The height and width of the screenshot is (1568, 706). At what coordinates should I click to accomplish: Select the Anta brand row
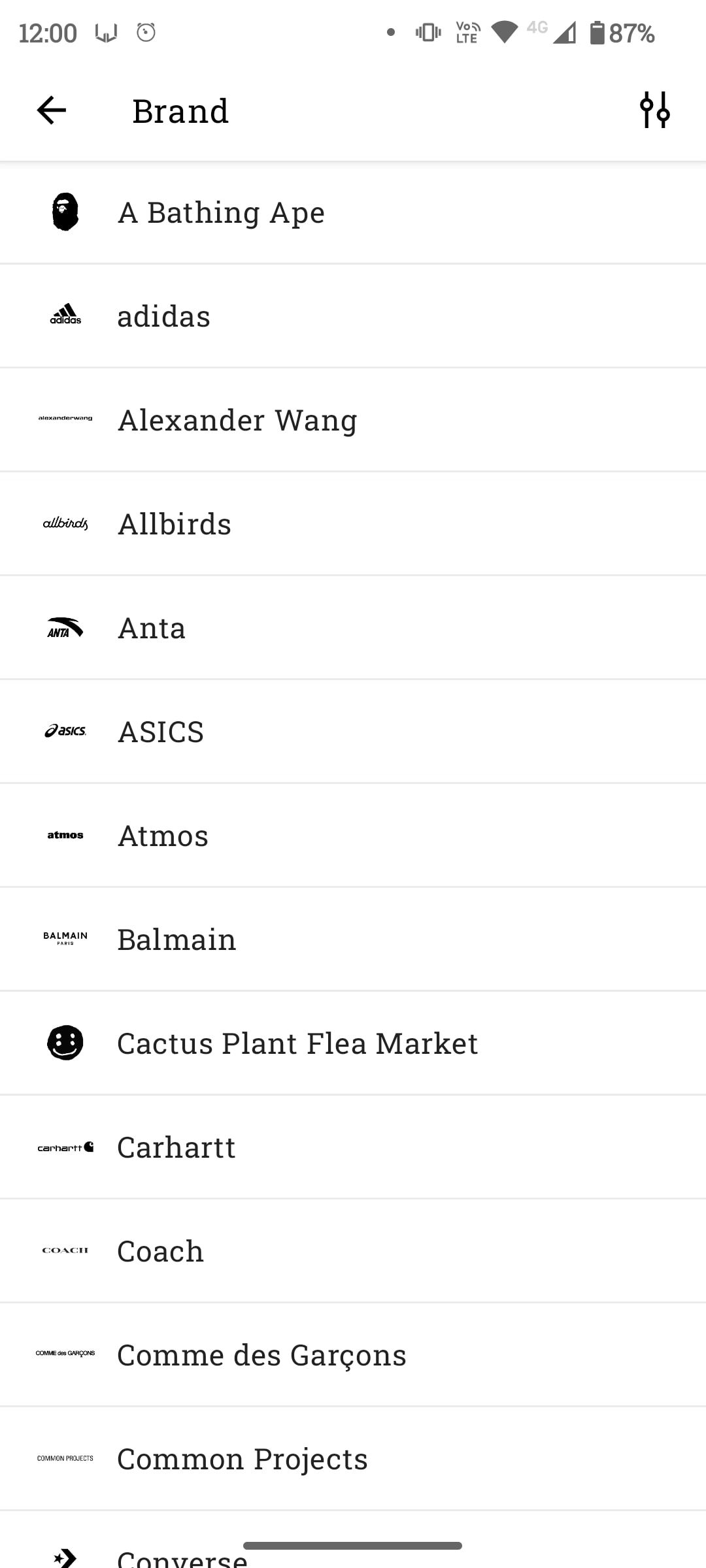353,628
